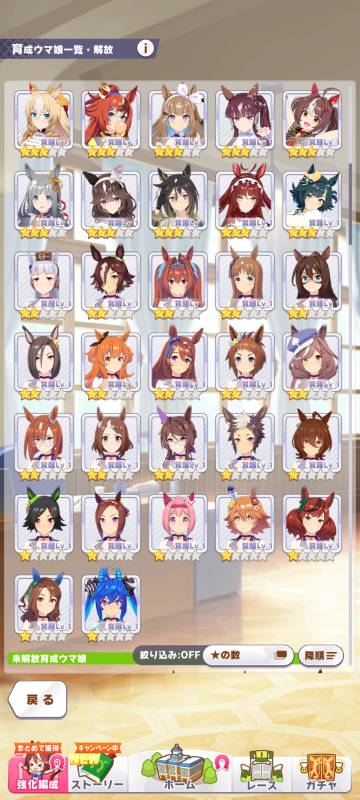Select the pink-haired one-star character portrait
Image resolution: width=360 pixels, height=800 pixels.
click(x=178, y=523)
